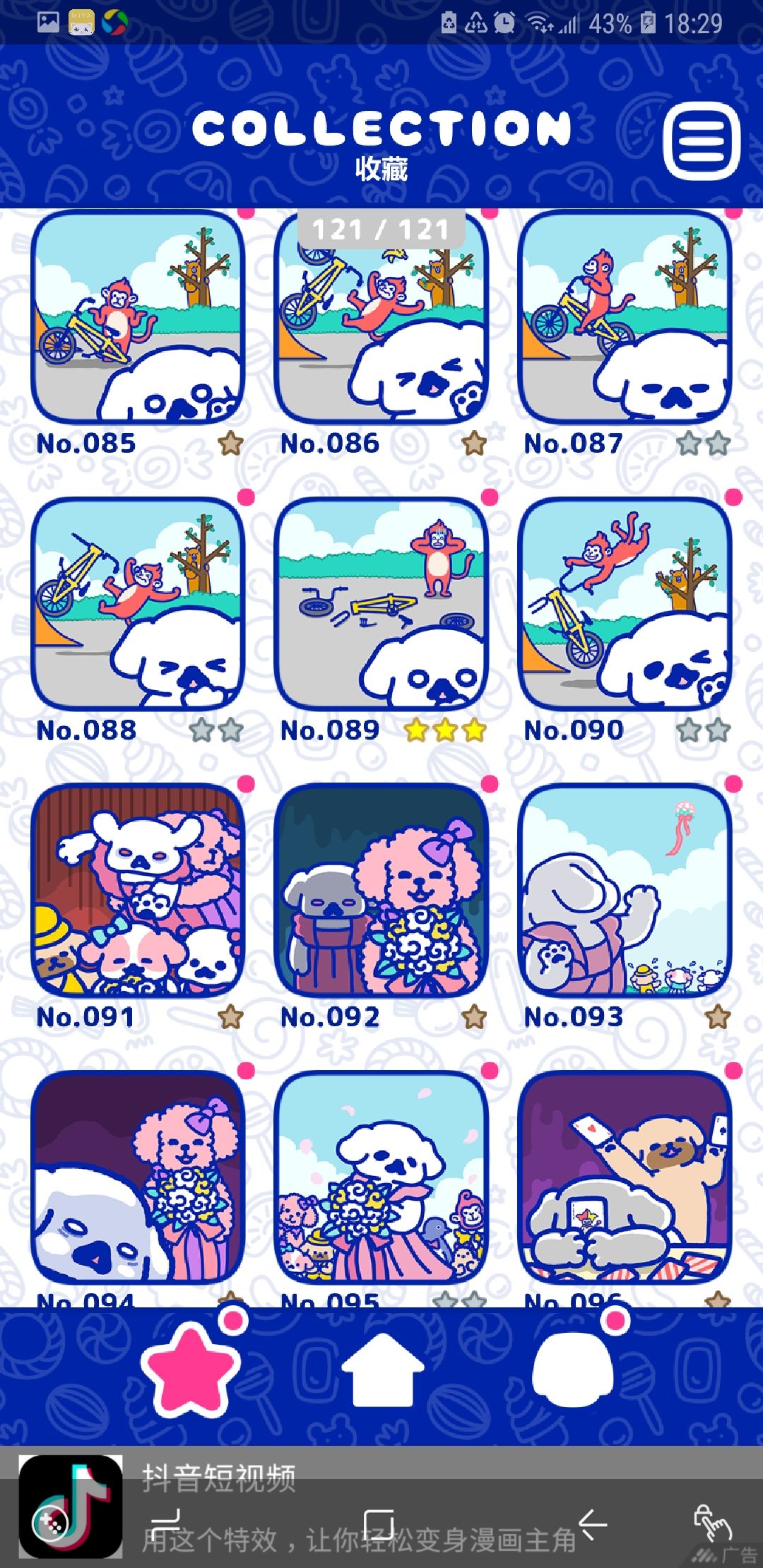Screen dimensions: 763x1568
Task: Tap the notification dot on the star nav icon
Action: pos(233,1321)
